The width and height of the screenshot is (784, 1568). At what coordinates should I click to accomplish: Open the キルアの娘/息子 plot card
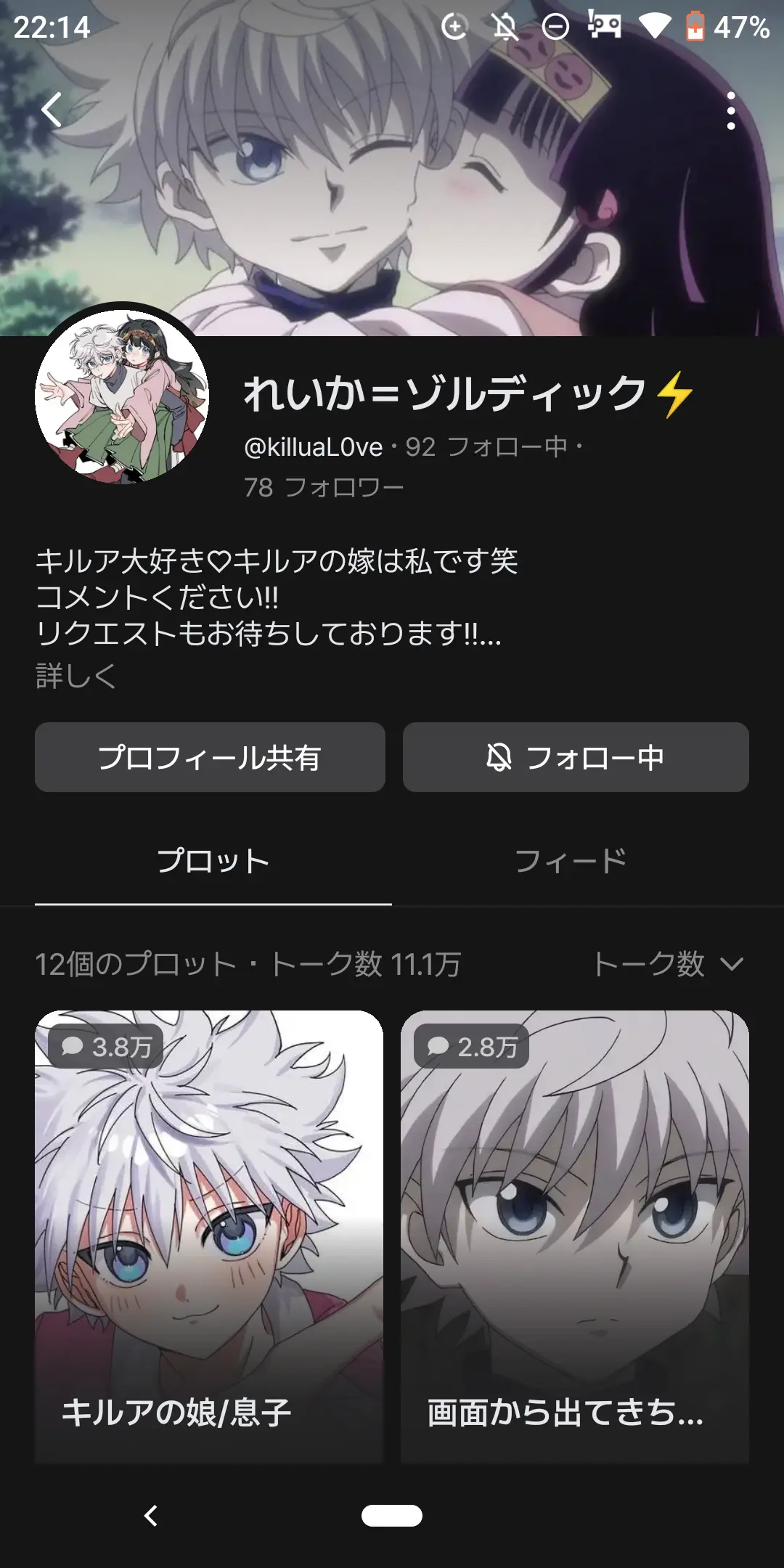click(x=209, y=1236)
